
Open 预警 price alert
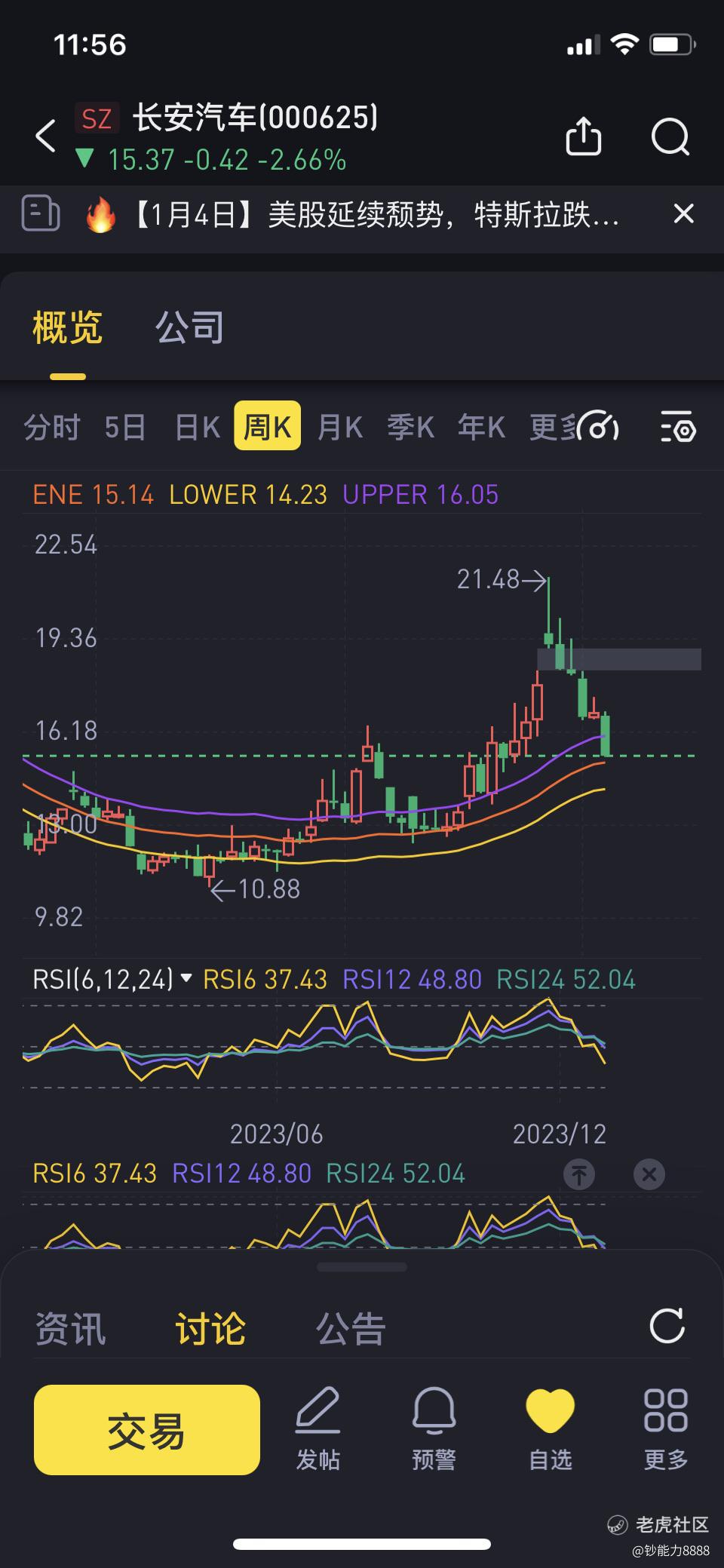click(x=434, y=1430)
